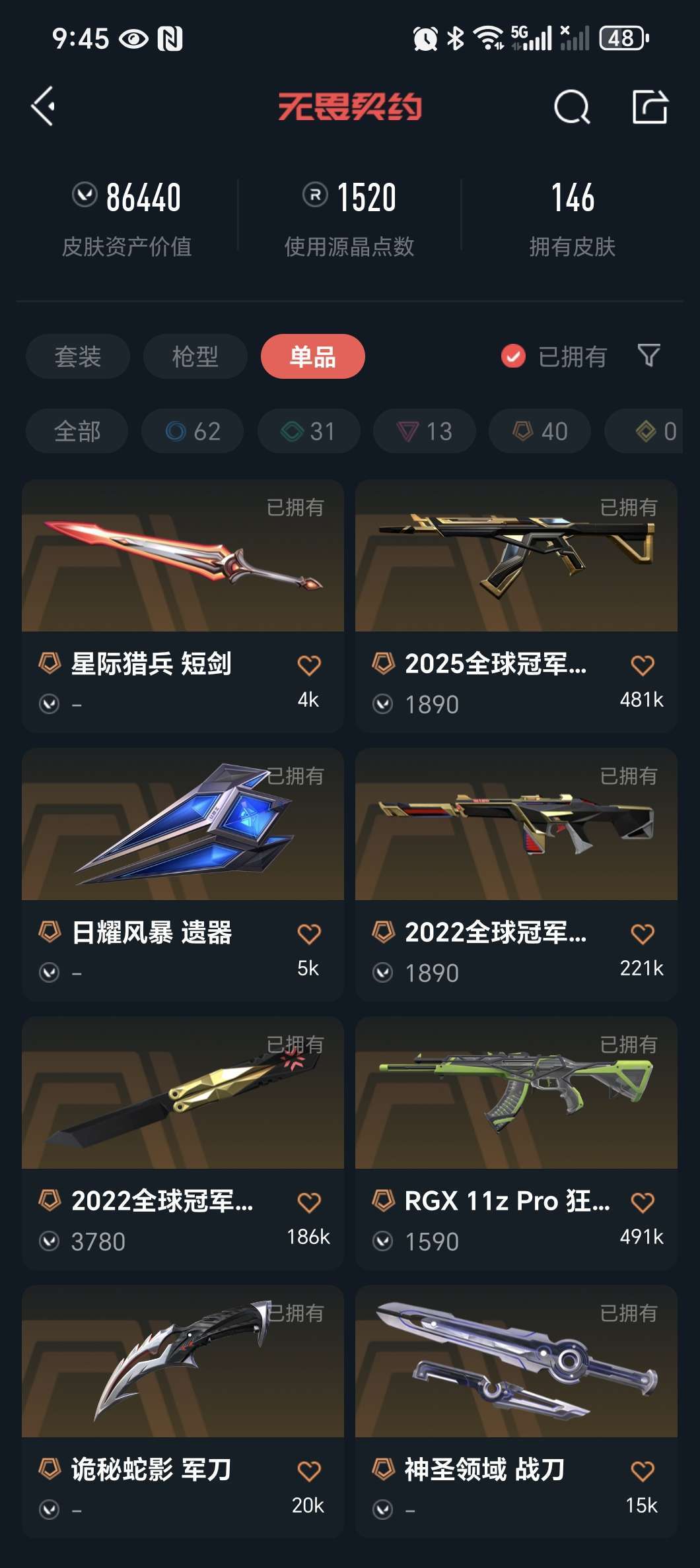The width and height of the screenshot is (700, 1568).
Task: Tap the 全部 filter chip
Action: (77, 431)
